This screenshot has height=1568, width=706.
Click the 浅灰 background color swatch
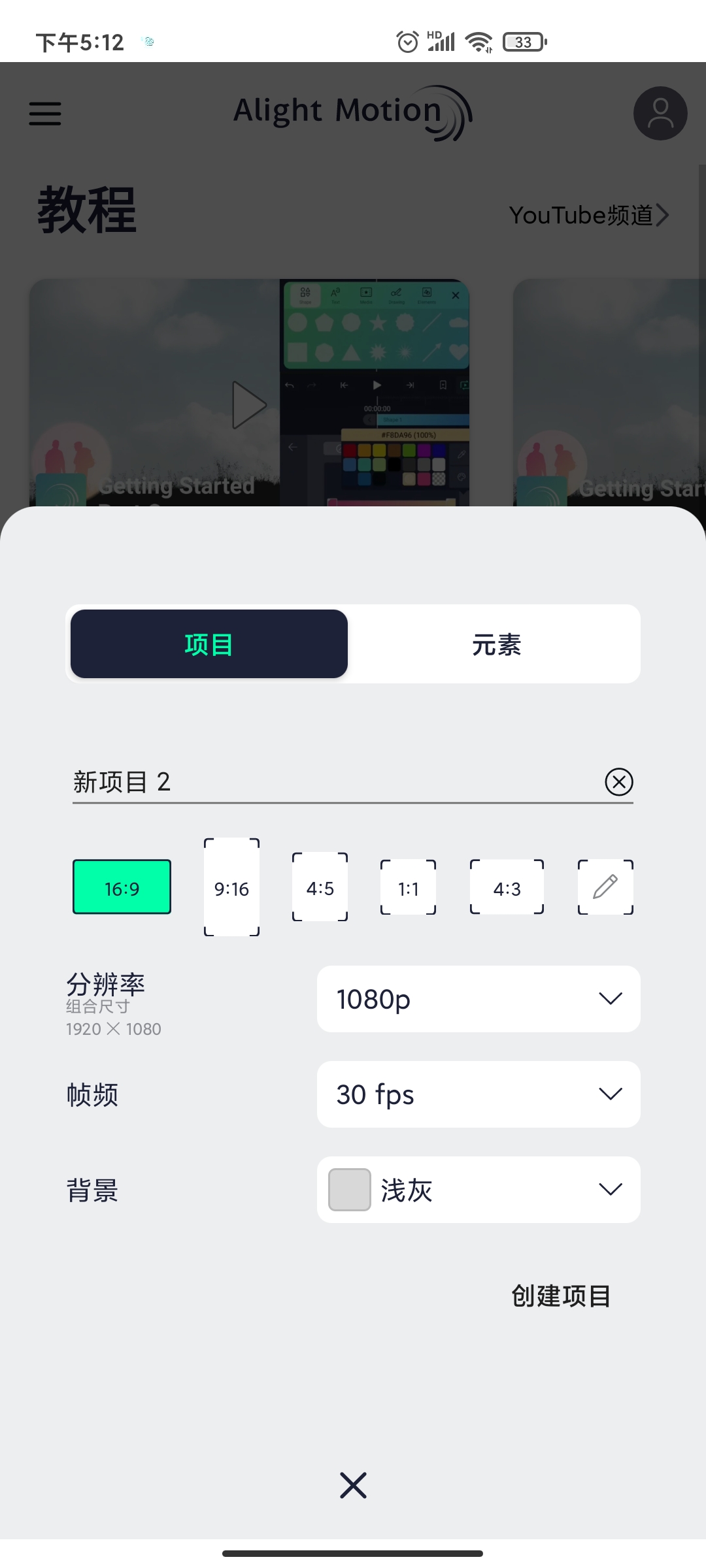pyautogui.click(x=349, y=1189)
